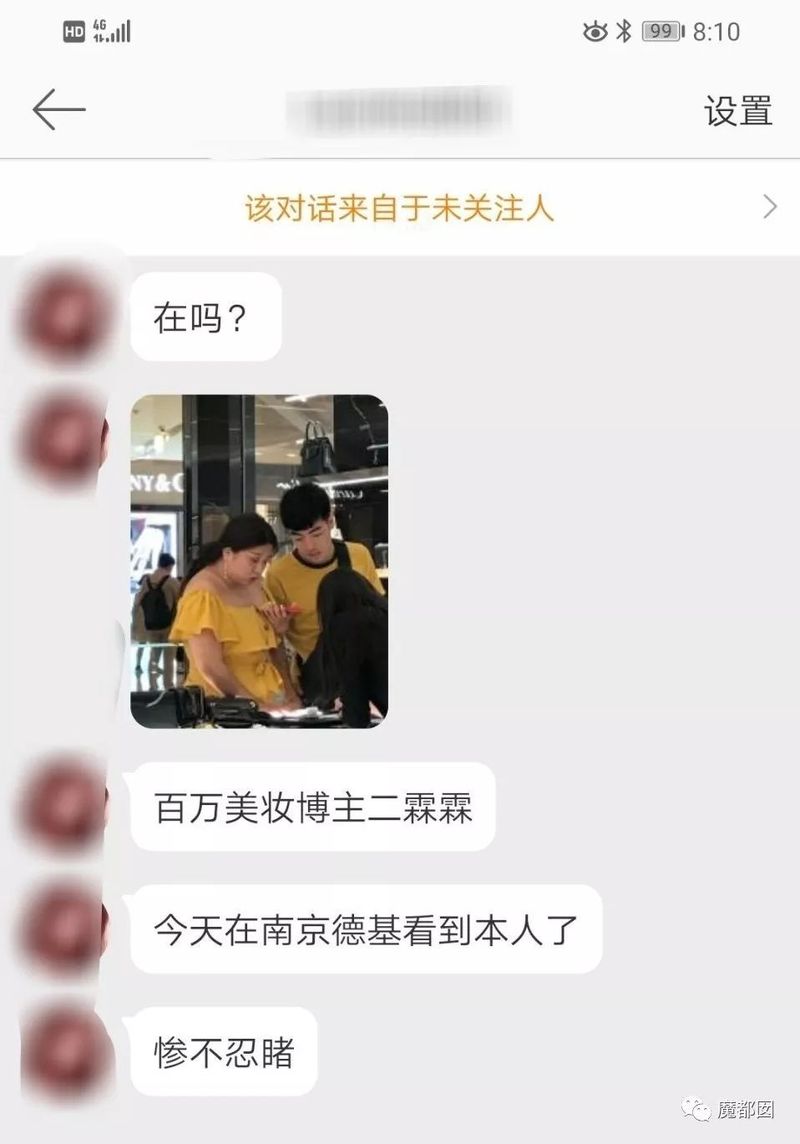
Task: Open the 该对话来自于未关注人 banner
Action: tap(400, 208)
